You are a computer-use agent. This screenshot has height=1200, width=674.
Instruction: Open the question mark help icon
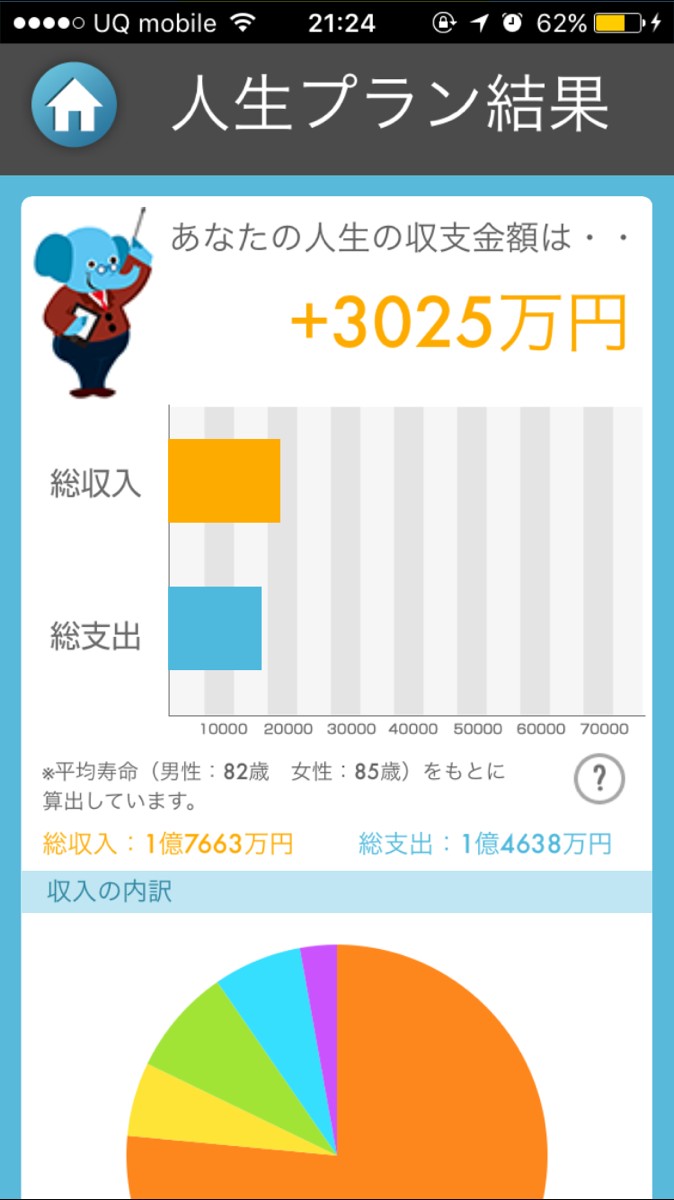pos(599,778)
